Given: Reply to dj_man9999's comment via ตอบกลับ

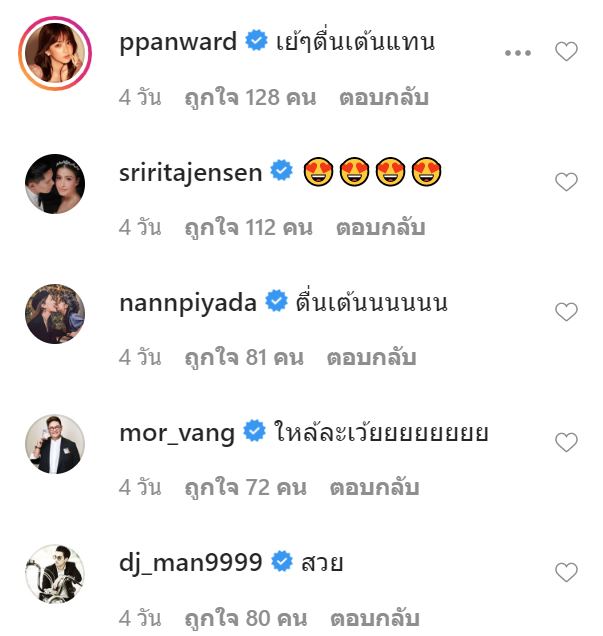Looking at the screenshot, I should click(376, 617).
